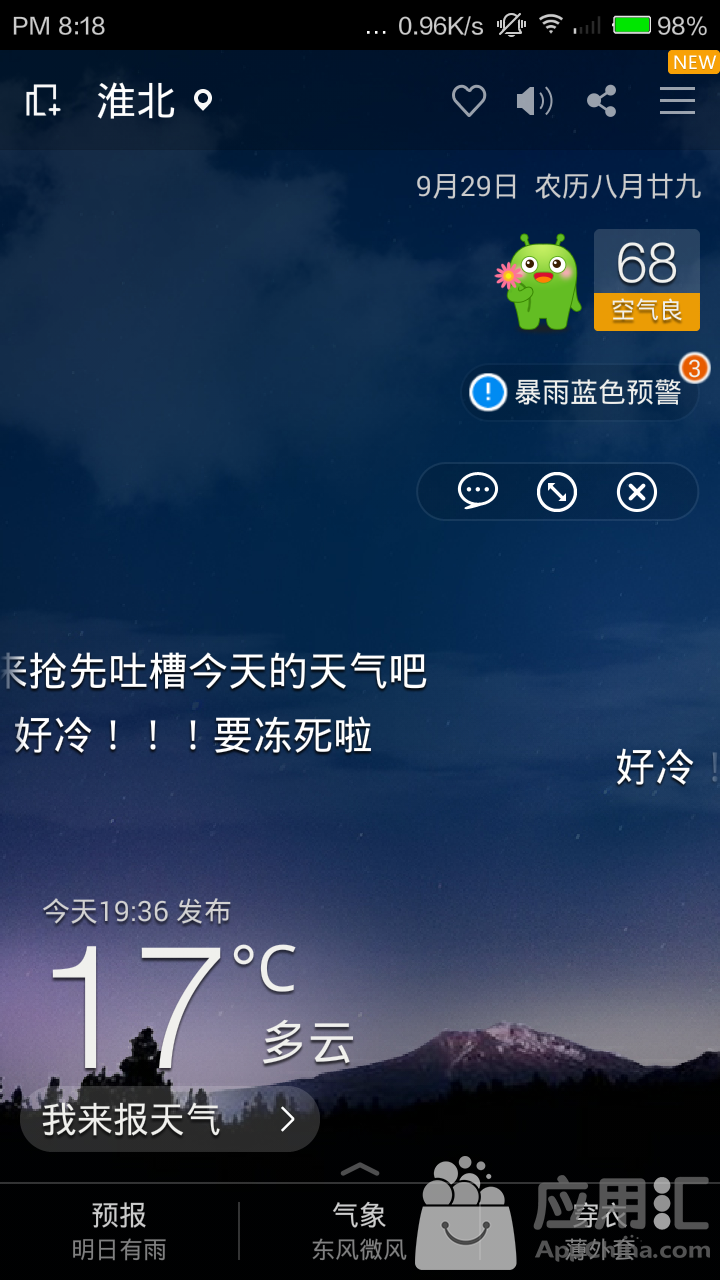Share the current weather
The image size is (720, 1280).
601,101
